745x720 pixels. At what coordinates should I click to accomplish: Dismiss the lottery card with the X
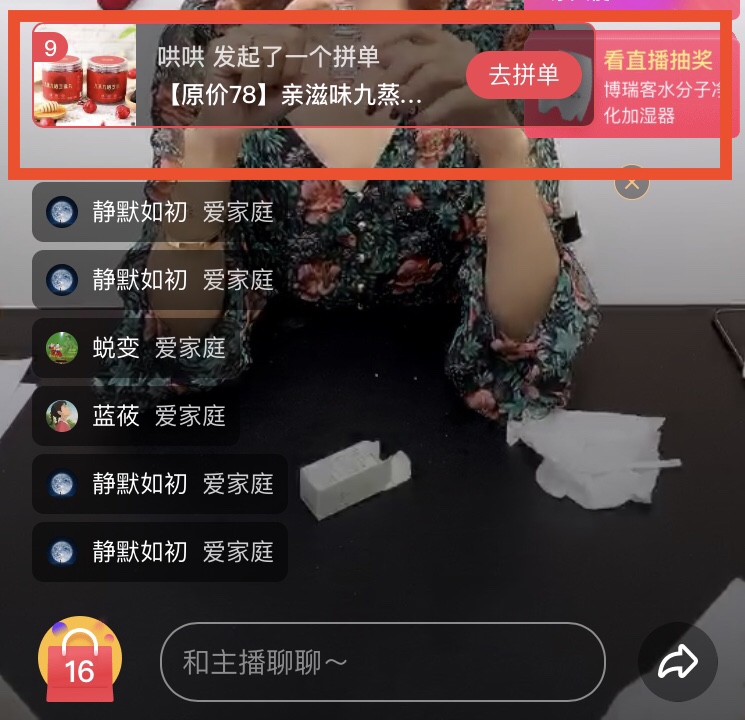click(x=631, y=183)
